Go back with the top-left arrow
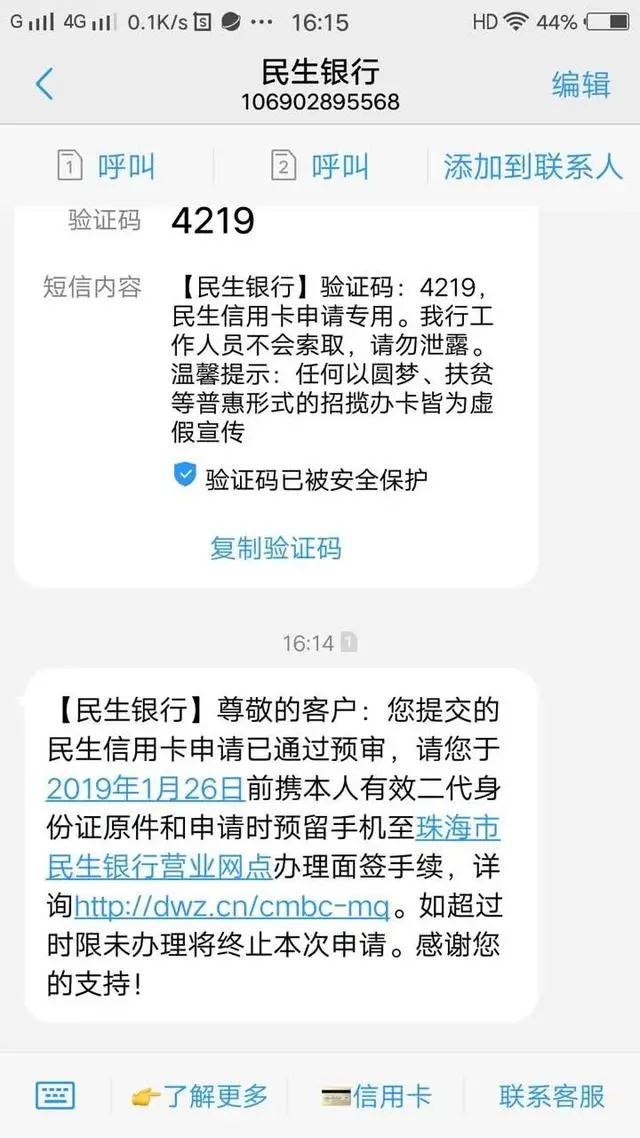Viewport: 640px width, 1138px height. [44, 84]
